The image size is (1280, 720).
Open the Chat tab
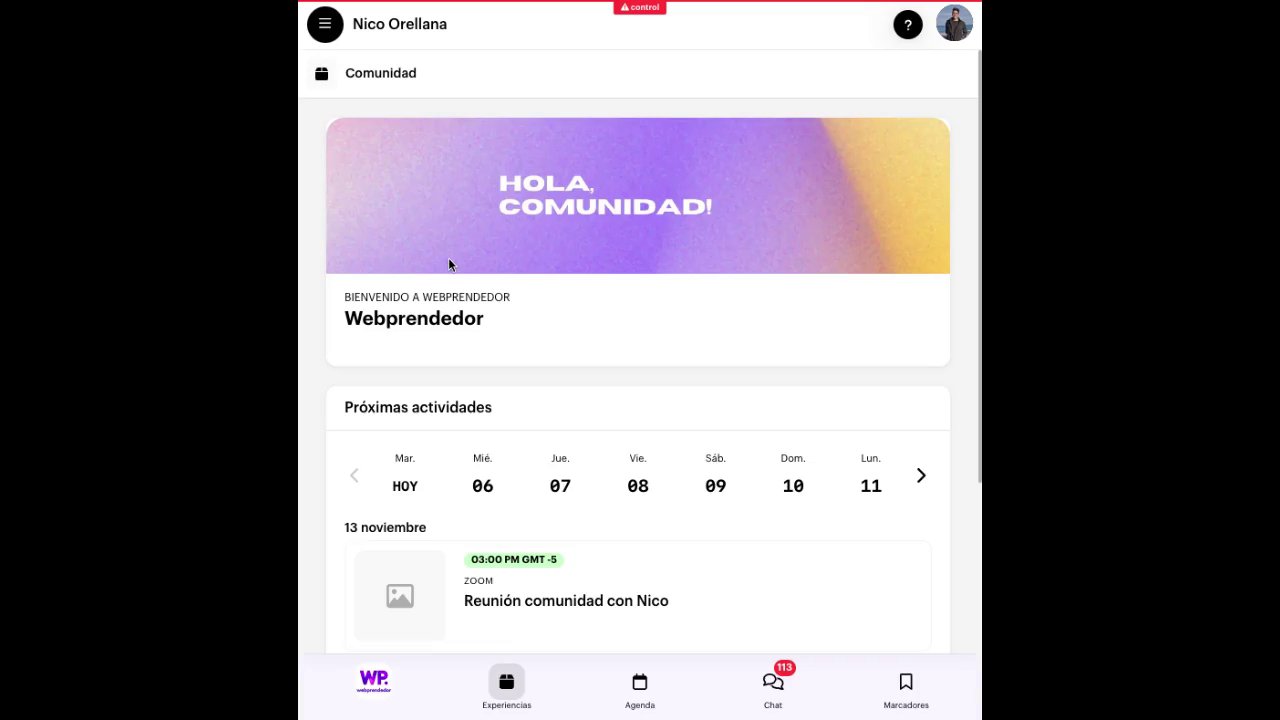(773, 688)
